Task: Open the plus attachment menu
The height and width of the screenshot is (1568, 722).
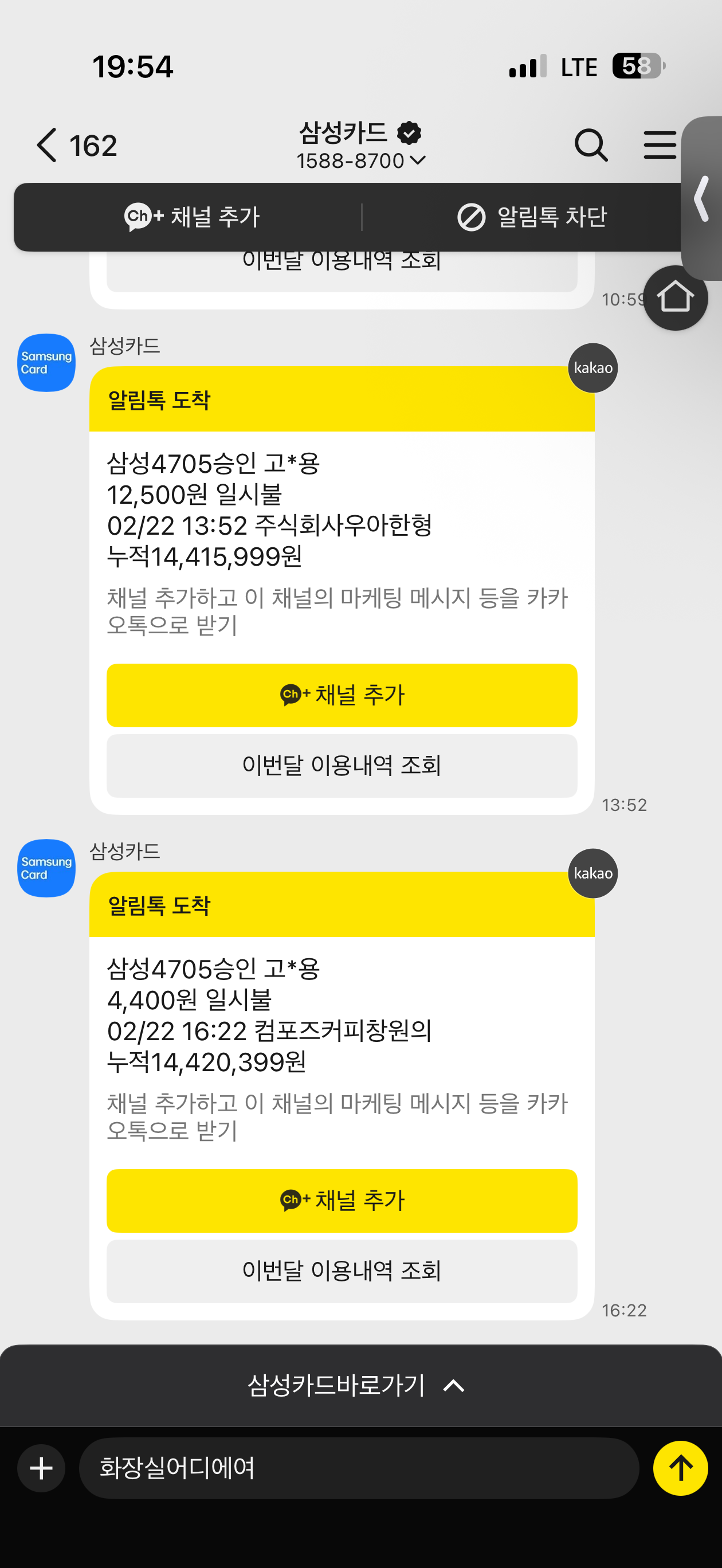Action: coord(41,1468)
